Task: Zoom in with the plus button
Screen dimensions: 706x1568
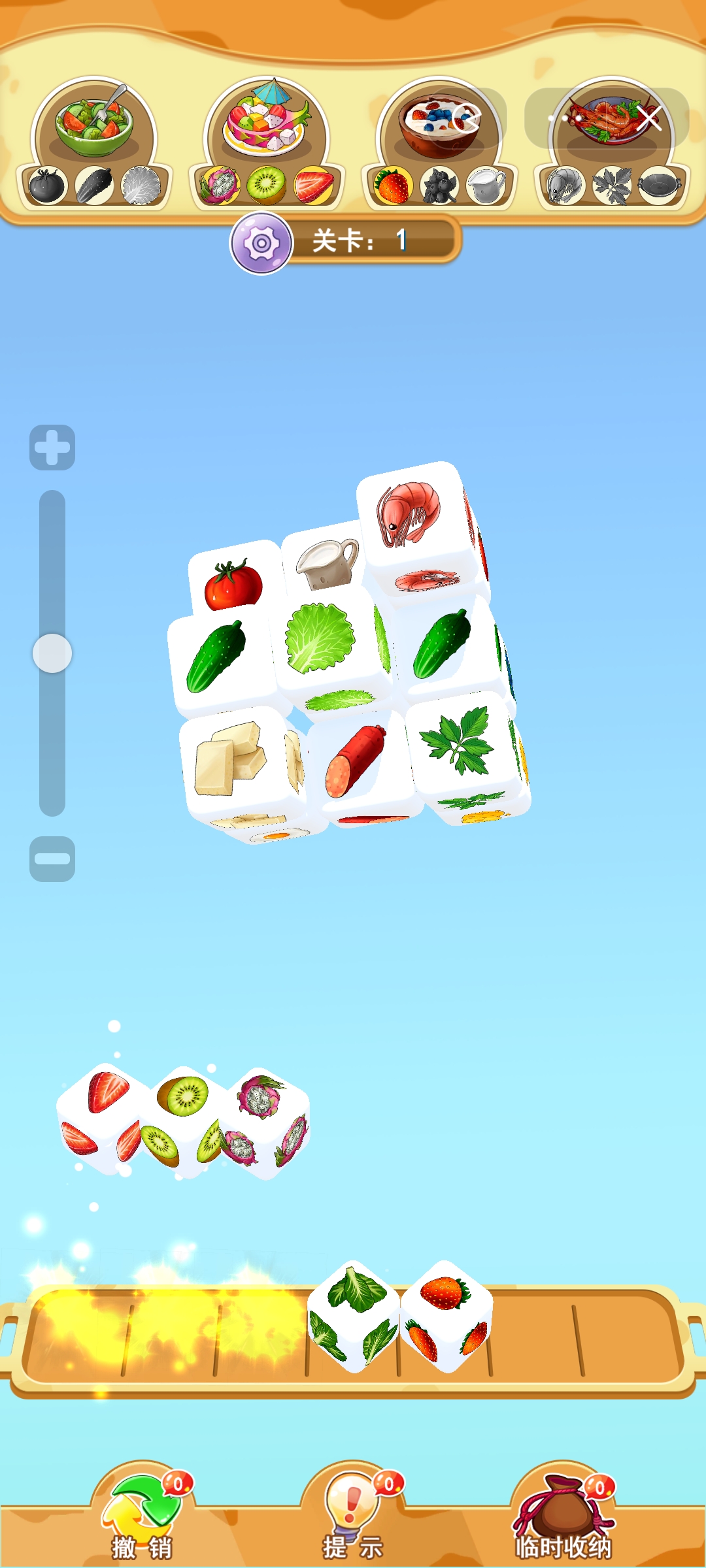Action: tap(52, 448)
